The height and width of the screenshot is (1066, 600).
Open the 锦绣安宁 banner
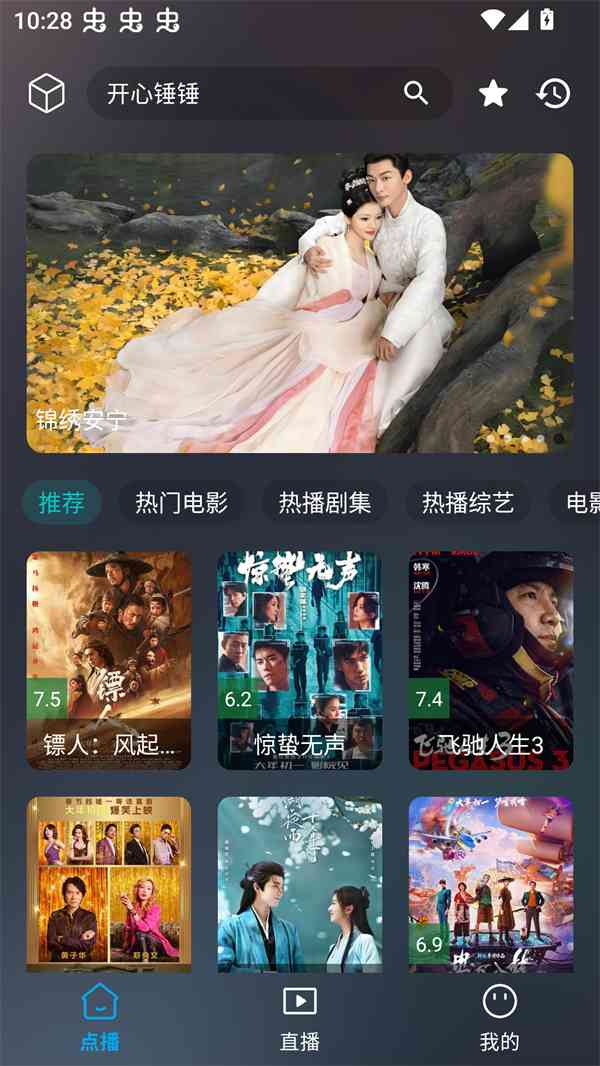(300, 302)
